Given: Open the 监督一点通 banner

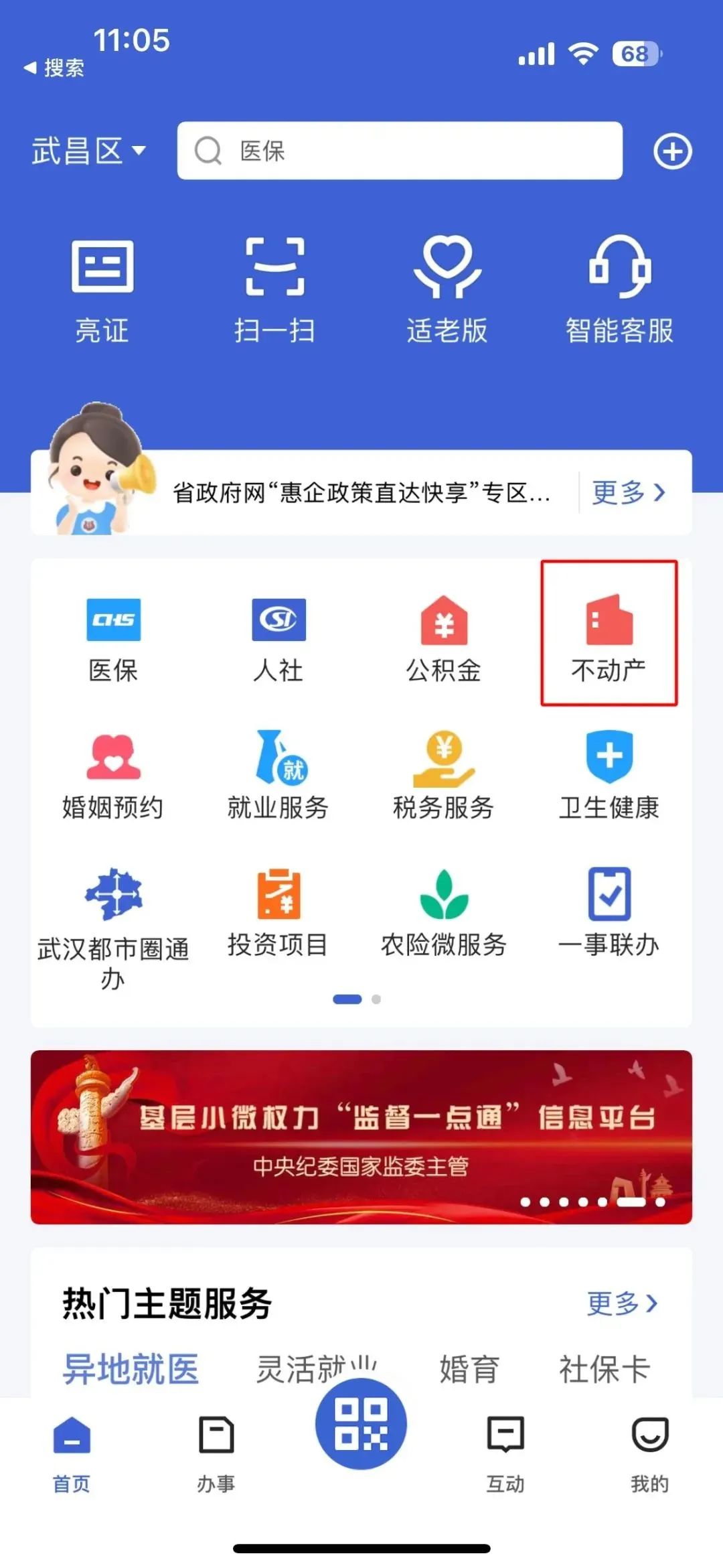Looking at the screenshot, I should tap(361, 1137).
